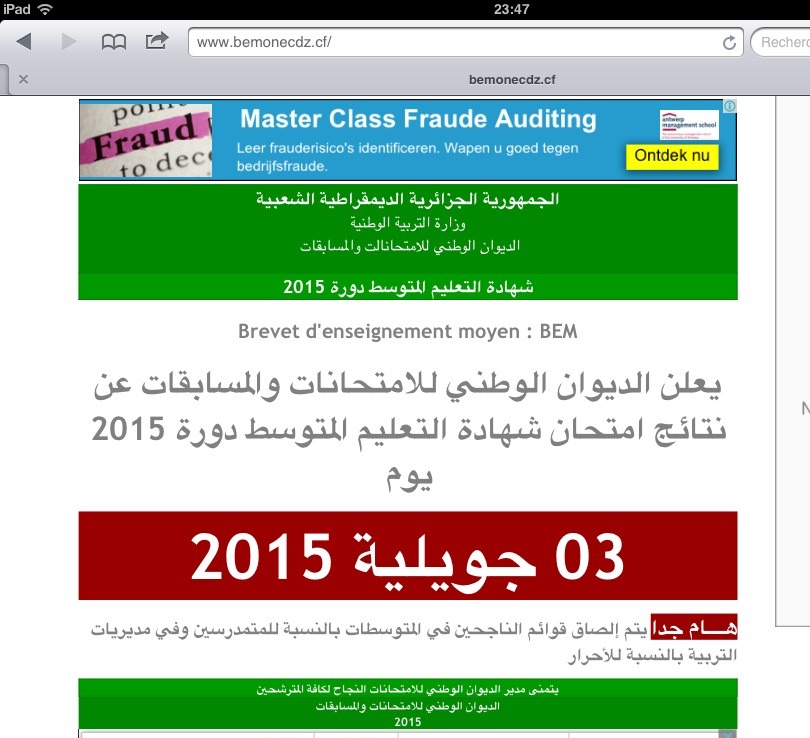Focus the Recherche search field
810x738 pixels.
click(784, 42)
